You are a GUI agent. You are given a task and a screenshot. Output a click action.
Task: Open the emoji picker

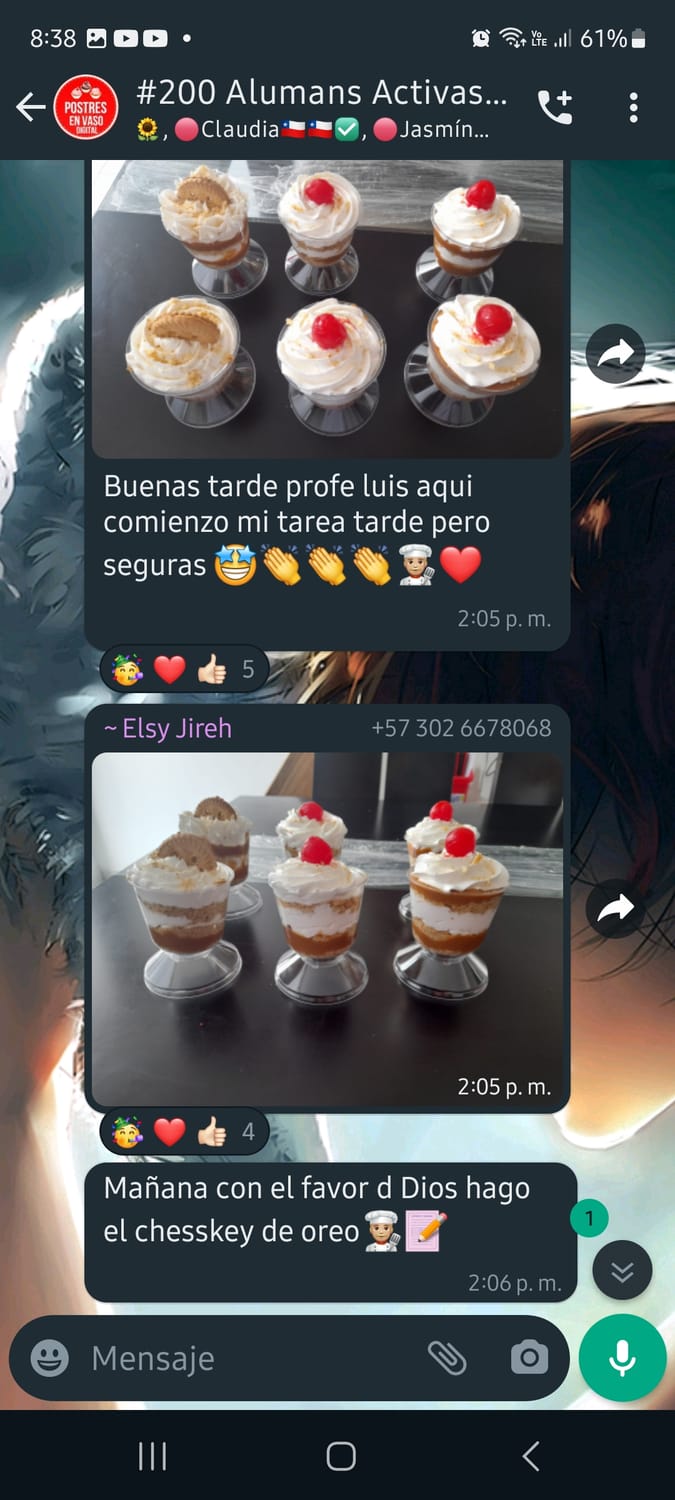50,1358
